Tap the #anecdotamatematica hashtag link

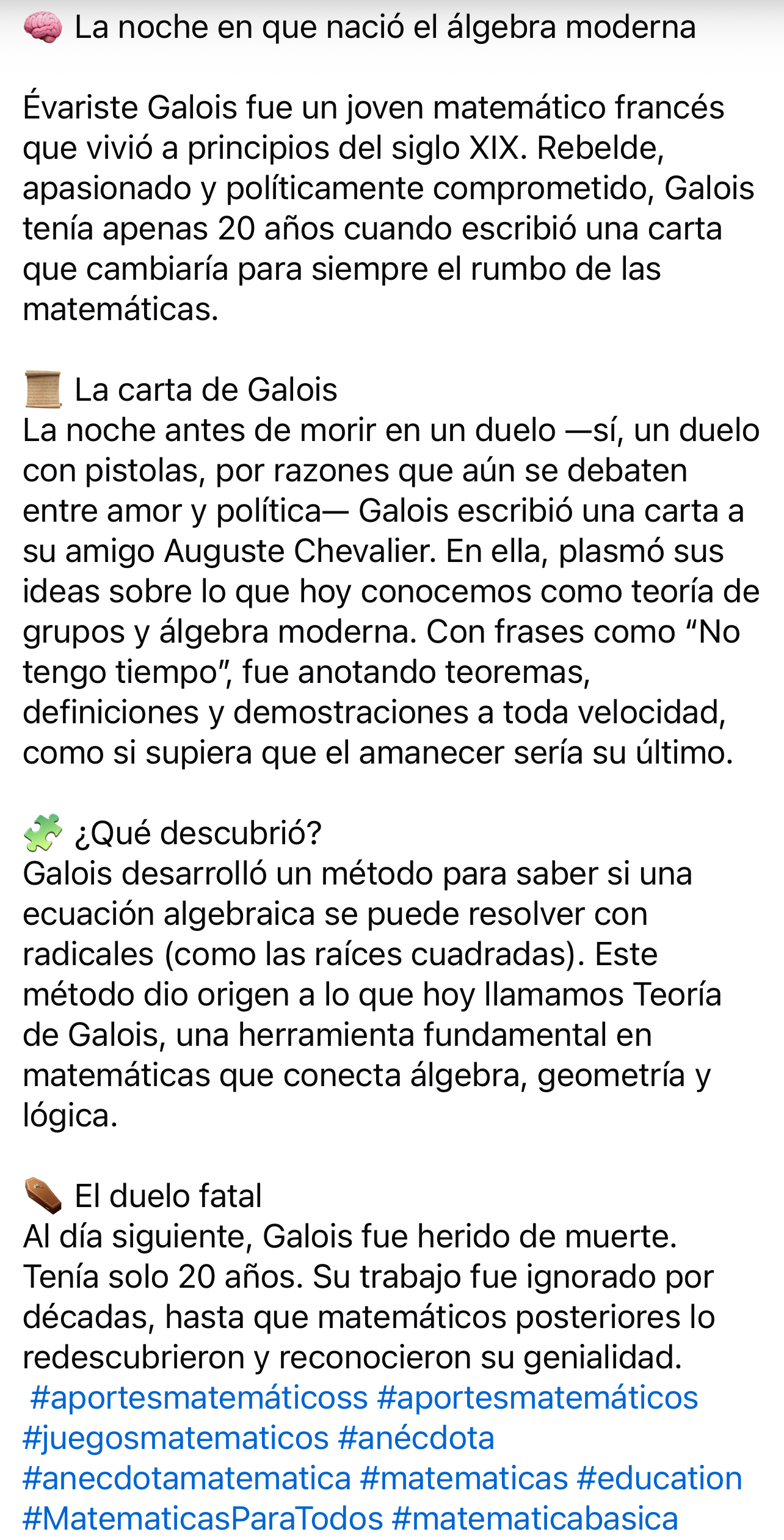(187, 1479)
